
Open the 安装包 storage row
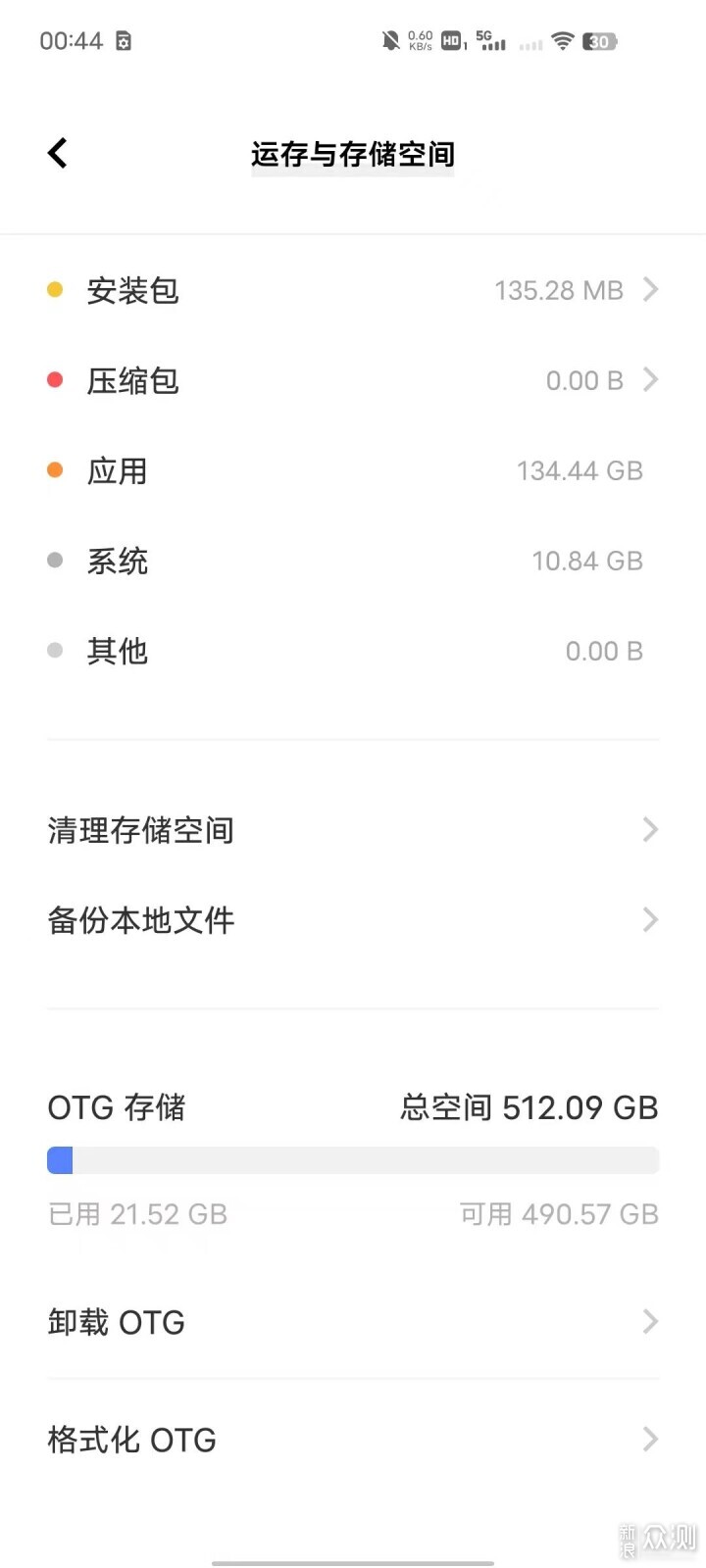353,290
